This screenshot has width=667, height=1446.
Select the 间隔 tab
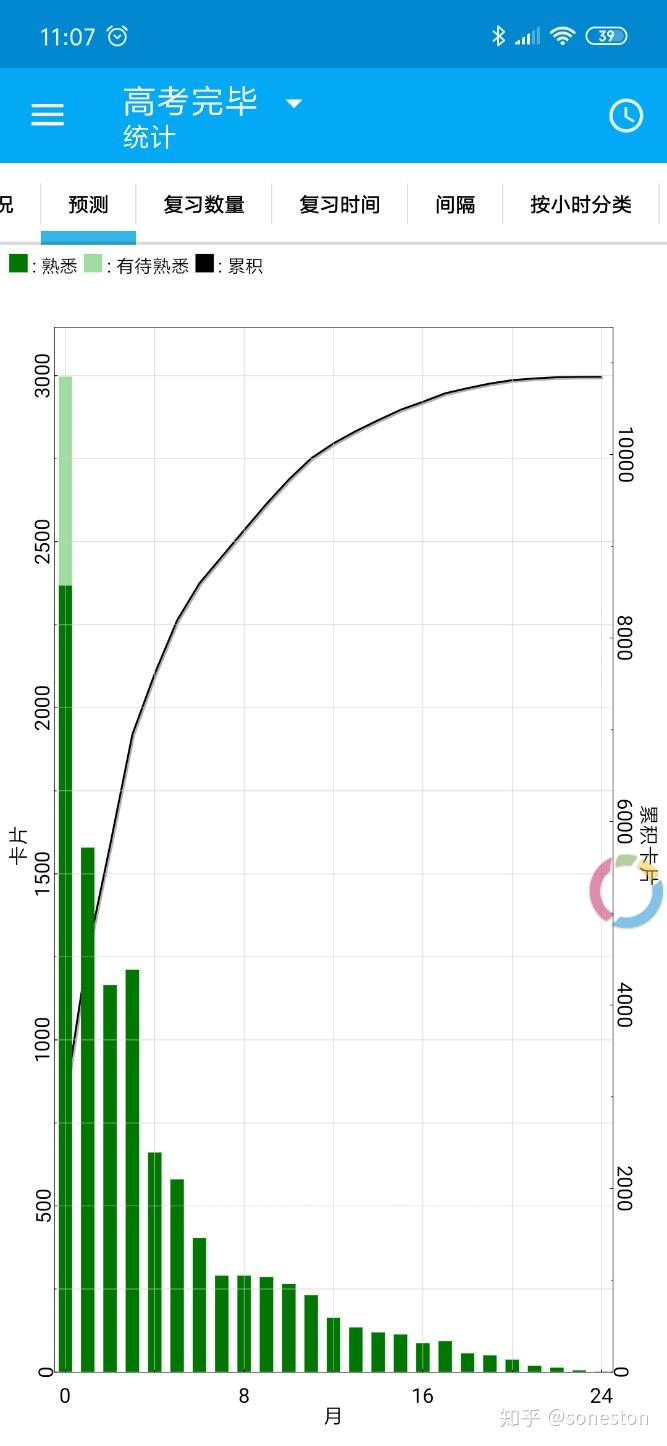click(455, 205)
